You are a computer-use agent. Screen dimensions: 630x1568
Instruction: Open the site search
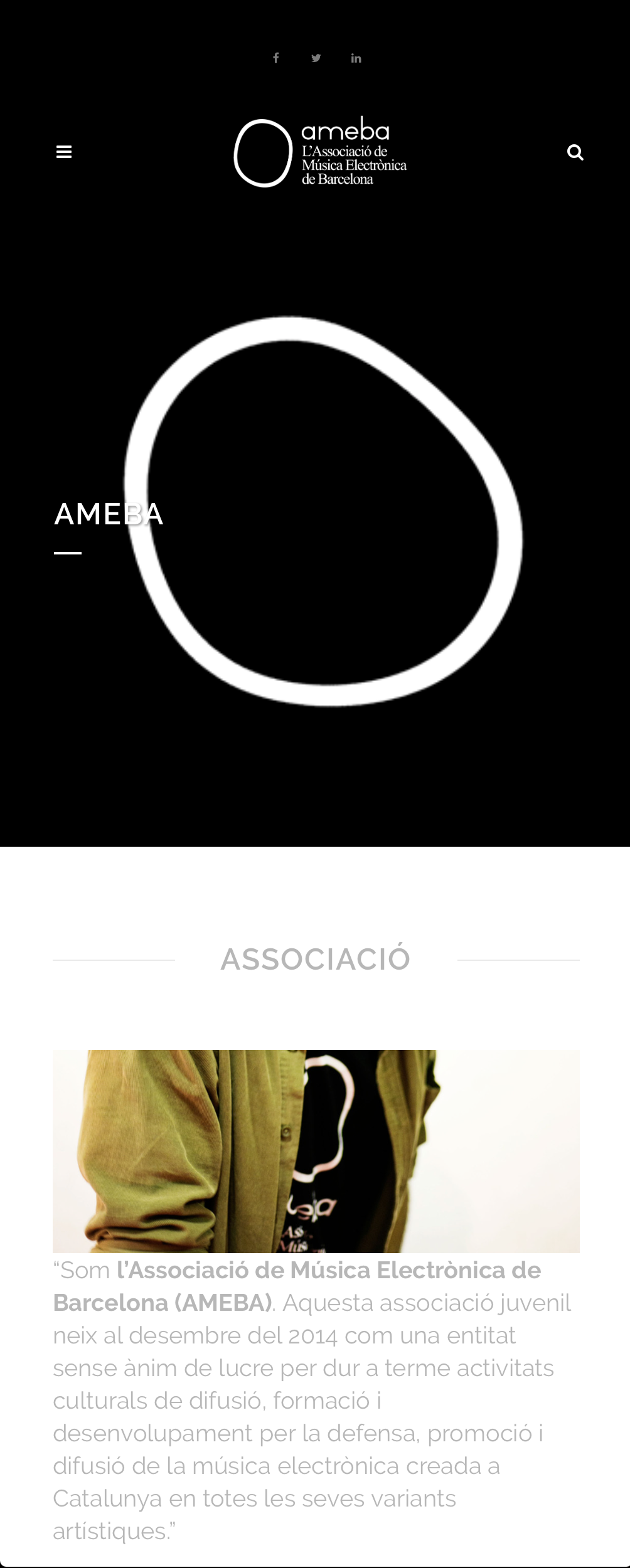[575, 152]
